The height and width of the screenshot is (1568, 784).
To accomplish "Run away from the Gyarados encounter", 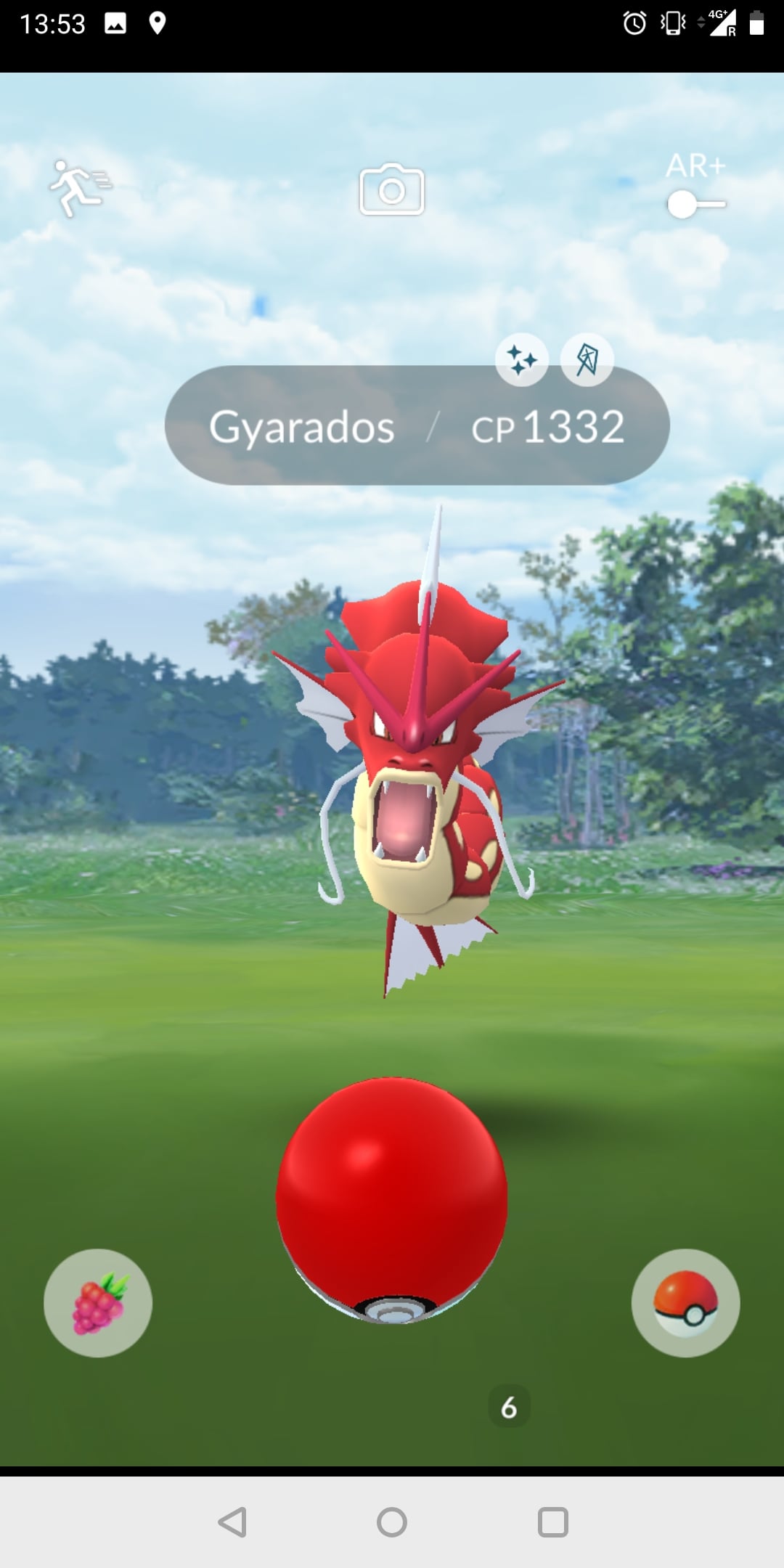I will 80,188.
